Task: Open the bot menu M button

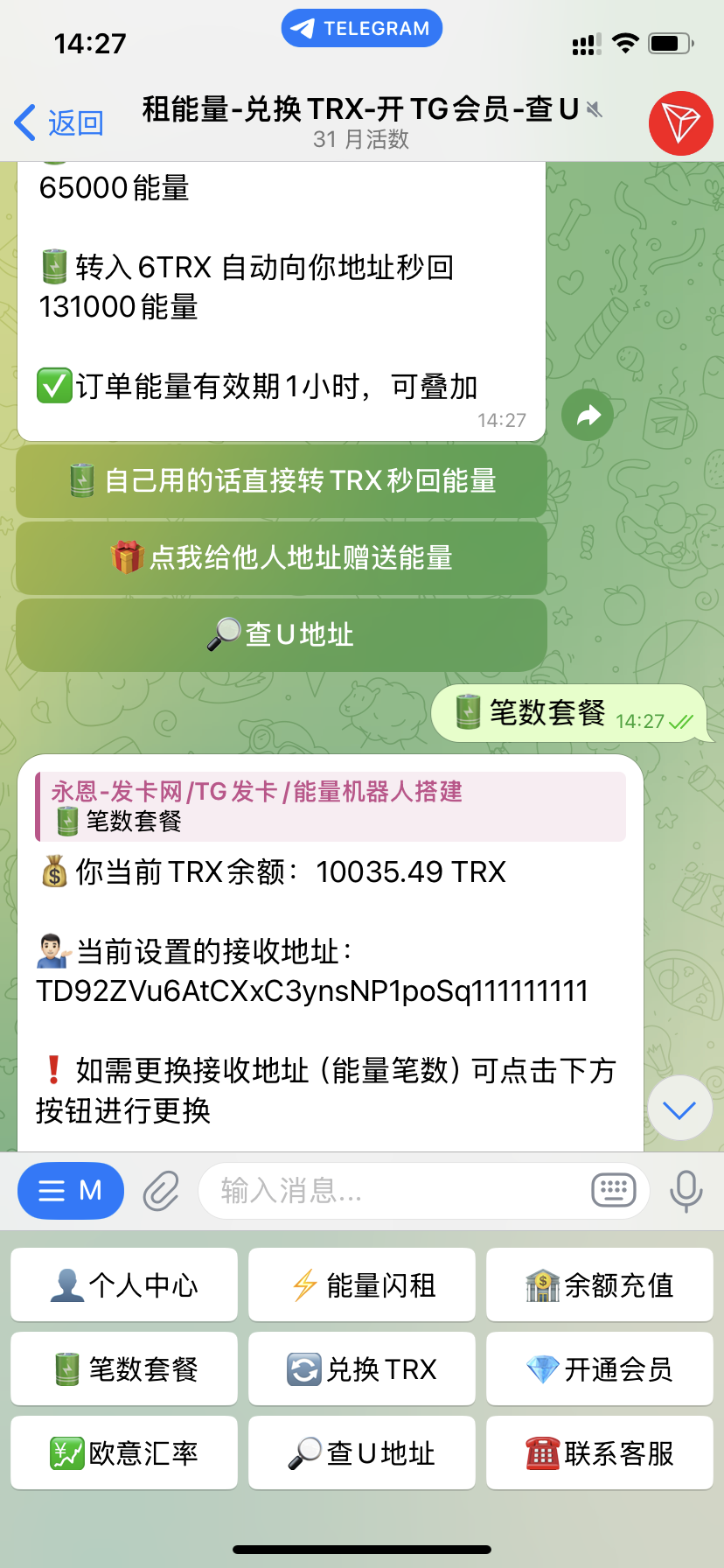Action: tap(71, 1191)
